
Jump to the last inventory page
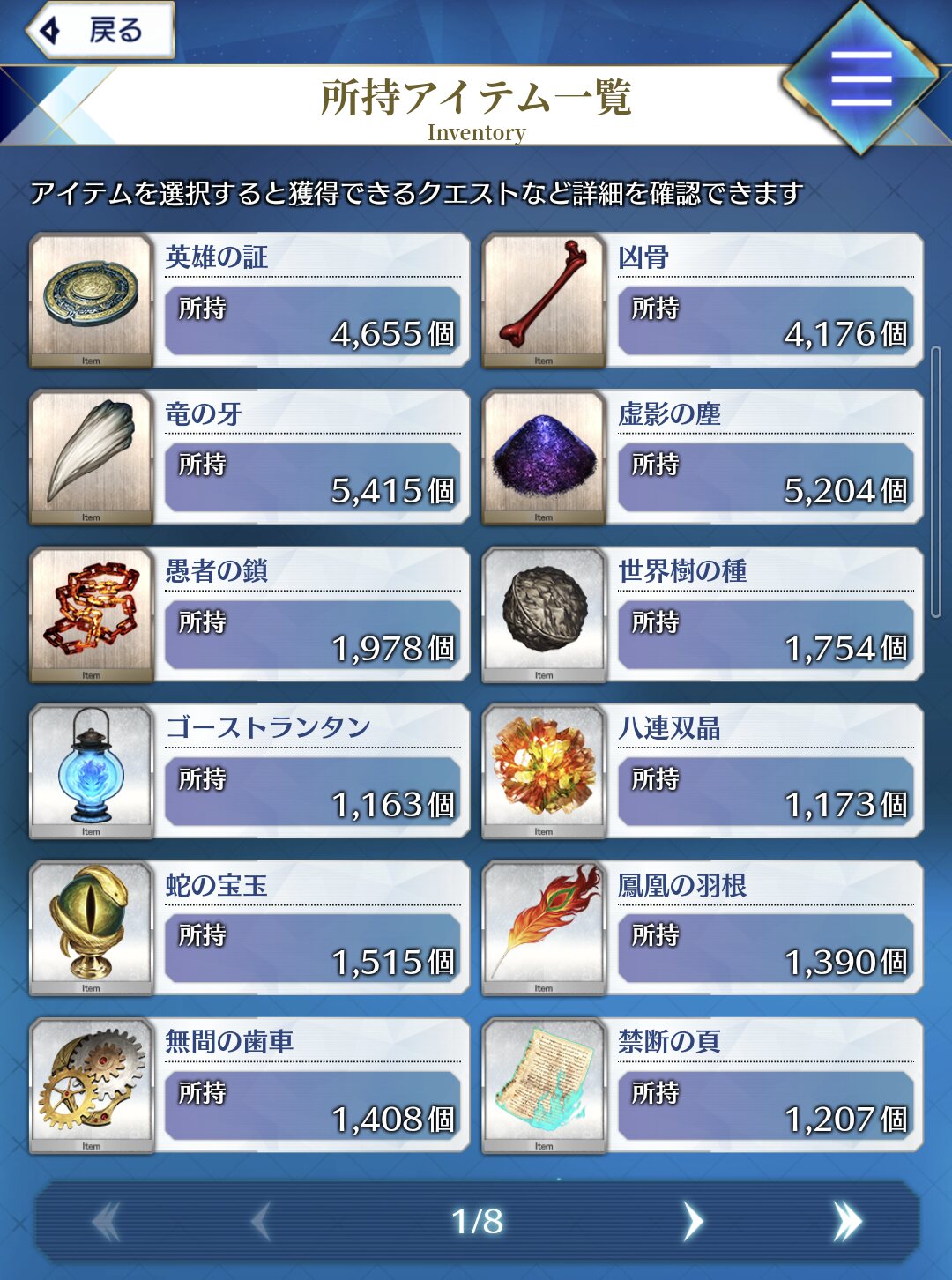[846, 1222]
